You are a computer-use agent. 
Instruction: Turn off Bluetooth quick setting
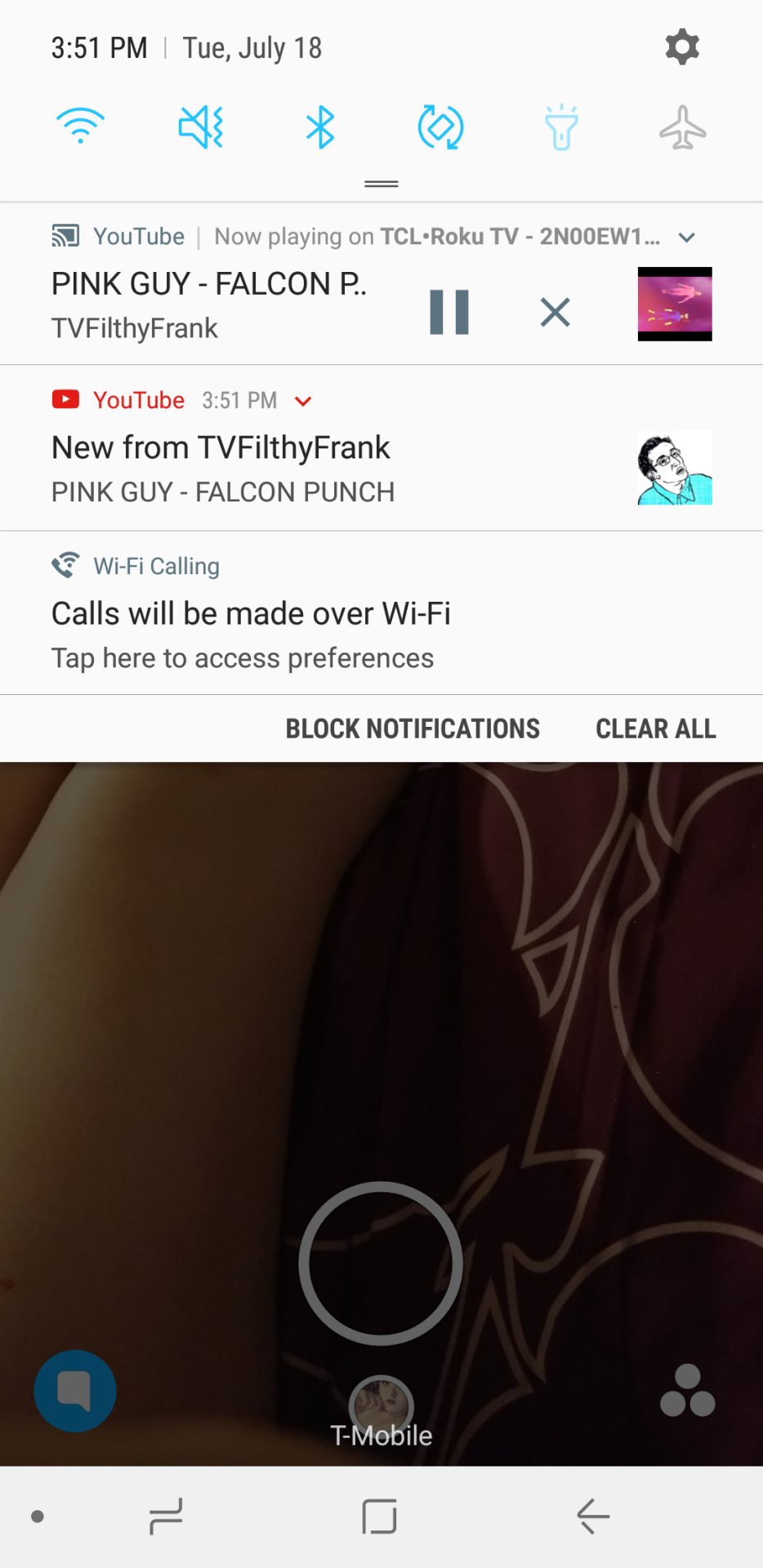pyautogui.click(x=320, y=127)
